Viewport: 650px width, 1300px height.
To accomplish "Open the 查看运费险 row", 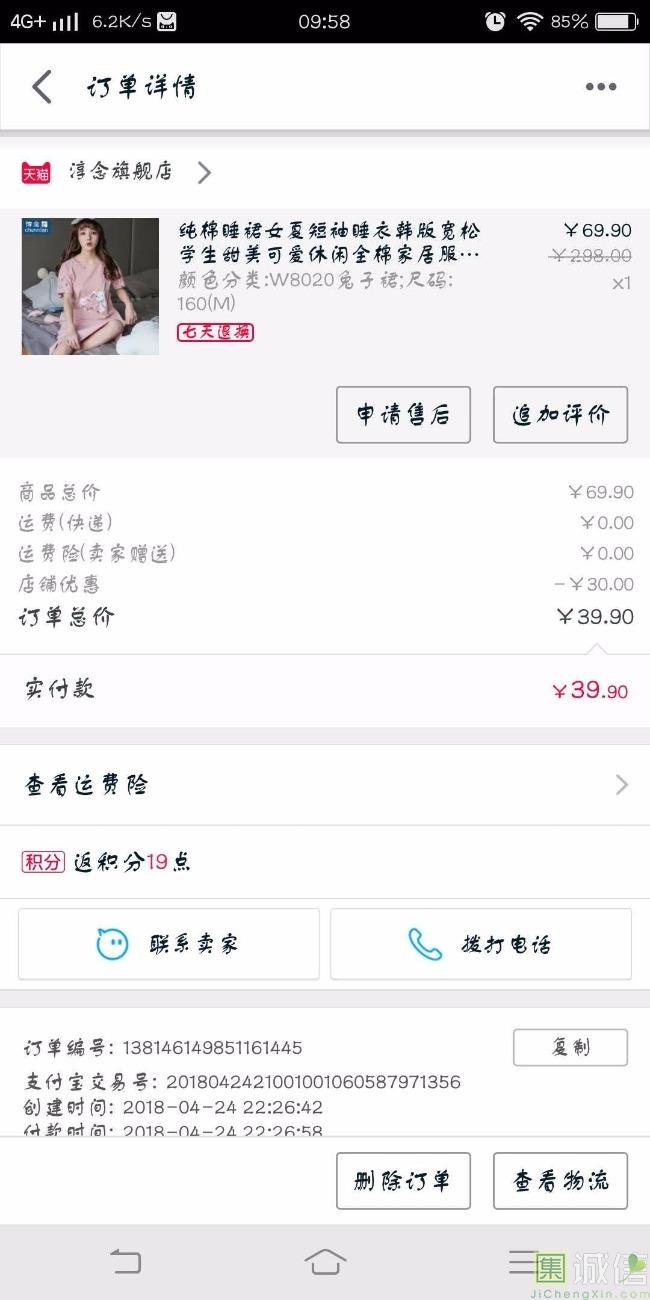I will tap(325, 785).
